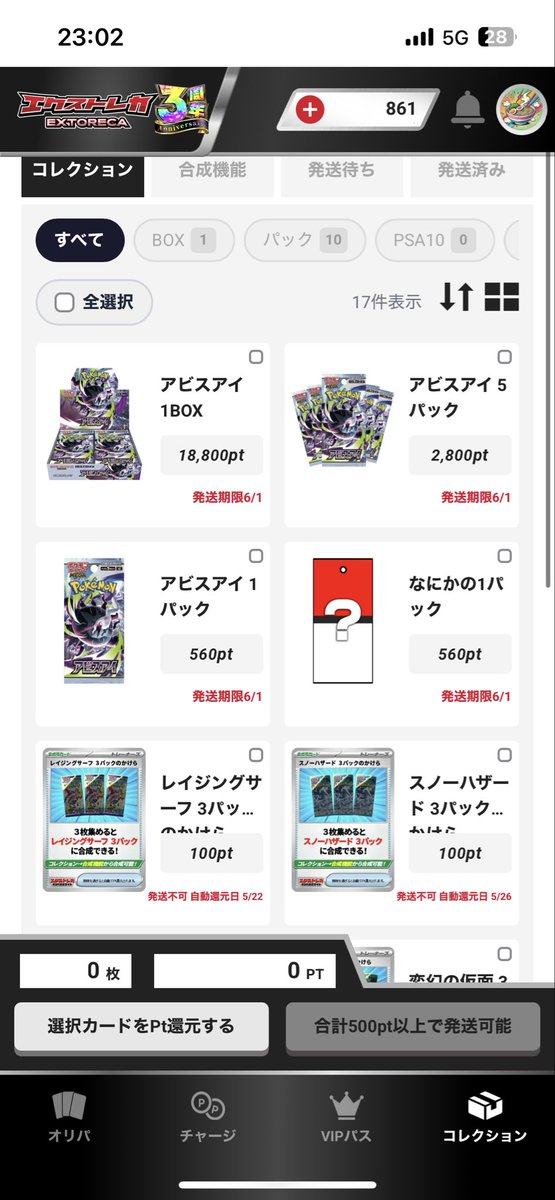The width and height of the screenshot is (555, 1200).
Task: Open the profile avatar
Action: point(518,108)
